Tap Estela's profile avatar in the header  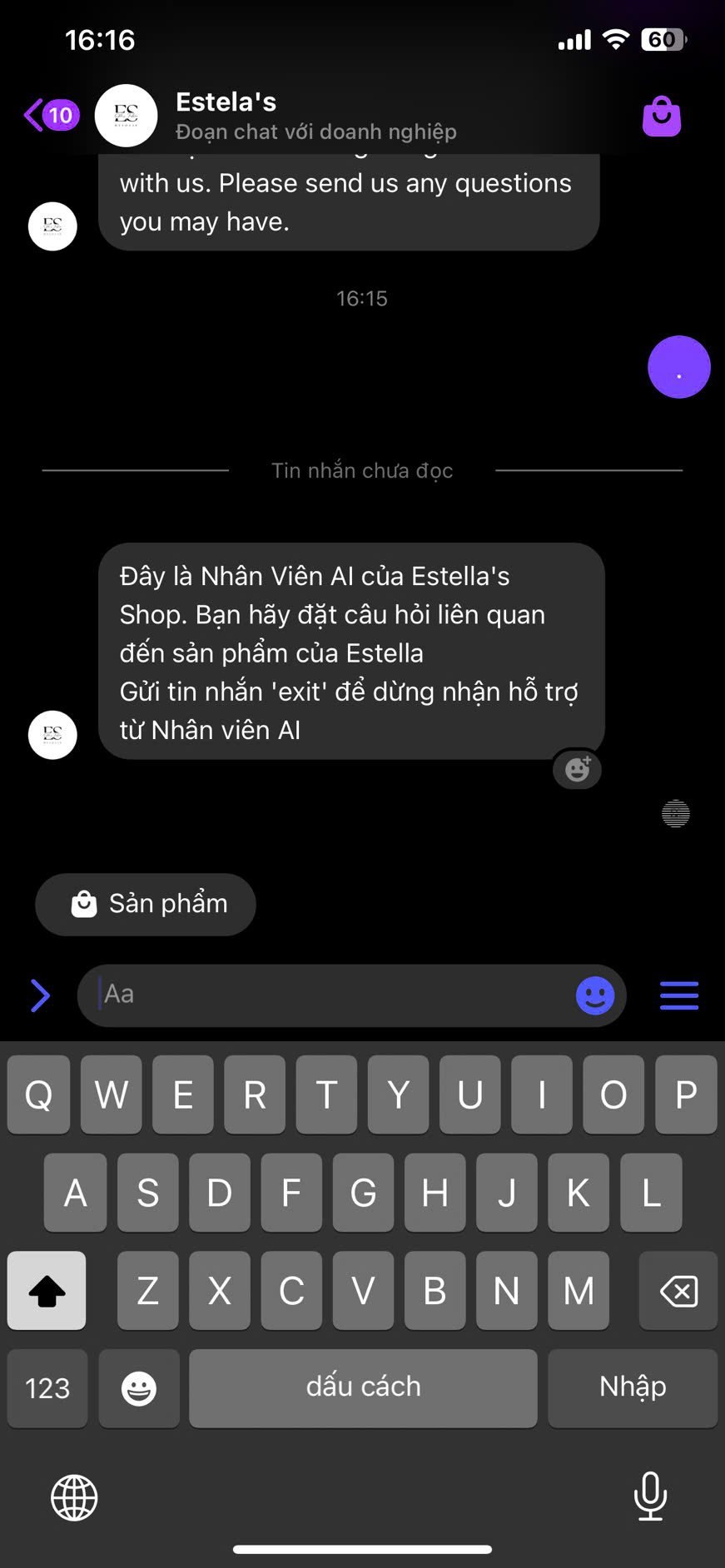tap(126, 116)
